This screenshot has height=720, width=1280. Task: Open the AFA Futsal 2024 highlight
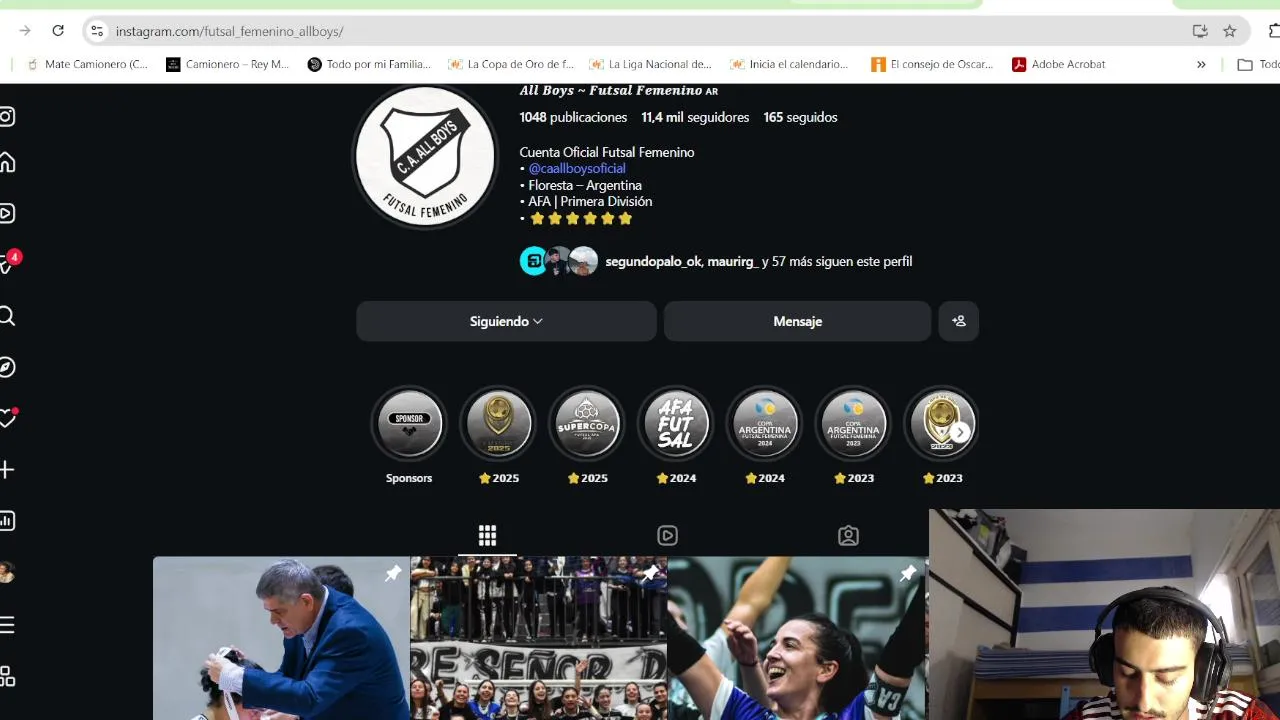click(676, 424)
